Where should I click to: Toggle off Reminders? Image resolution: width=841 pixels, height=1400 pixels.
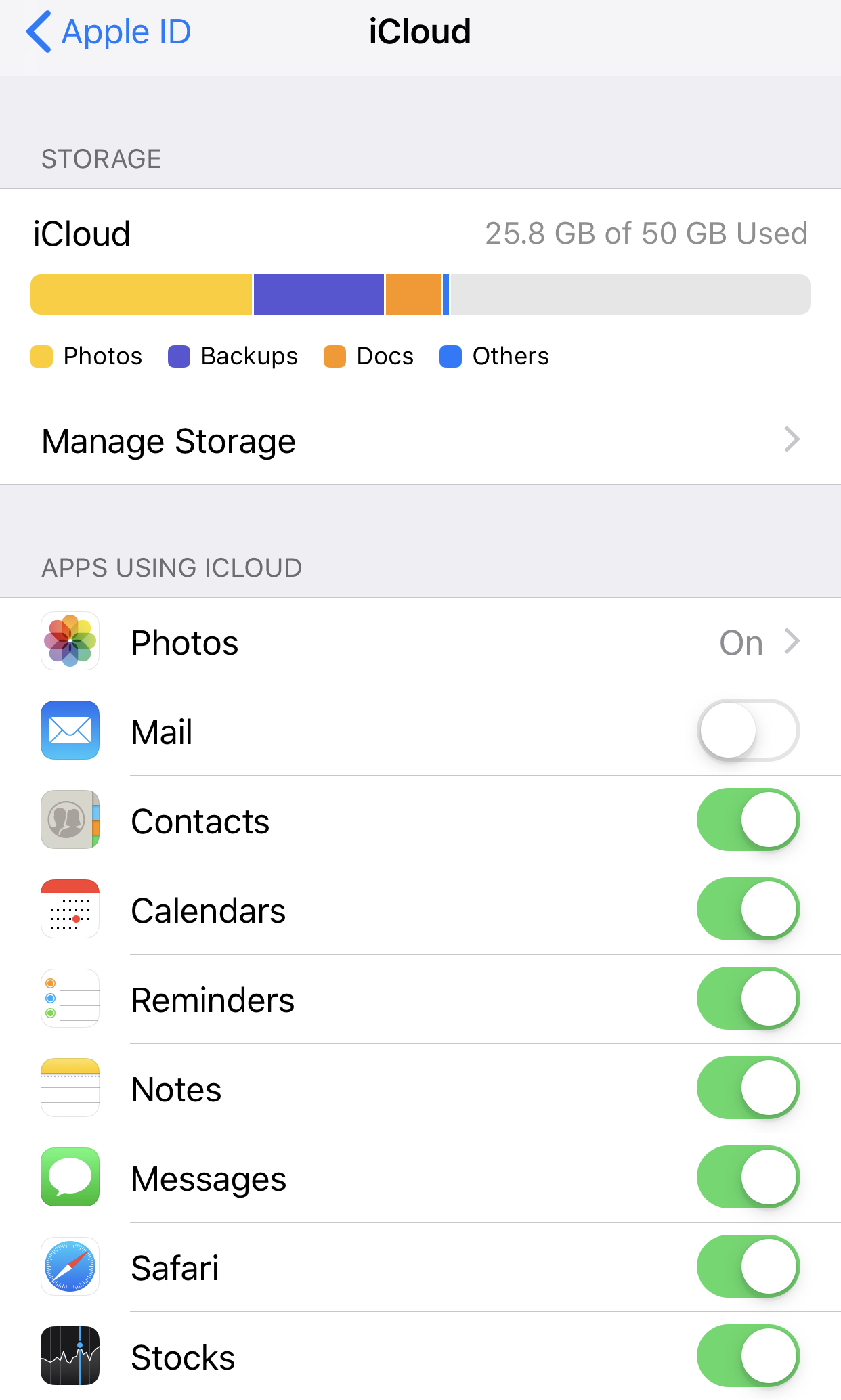coord(748,999)
